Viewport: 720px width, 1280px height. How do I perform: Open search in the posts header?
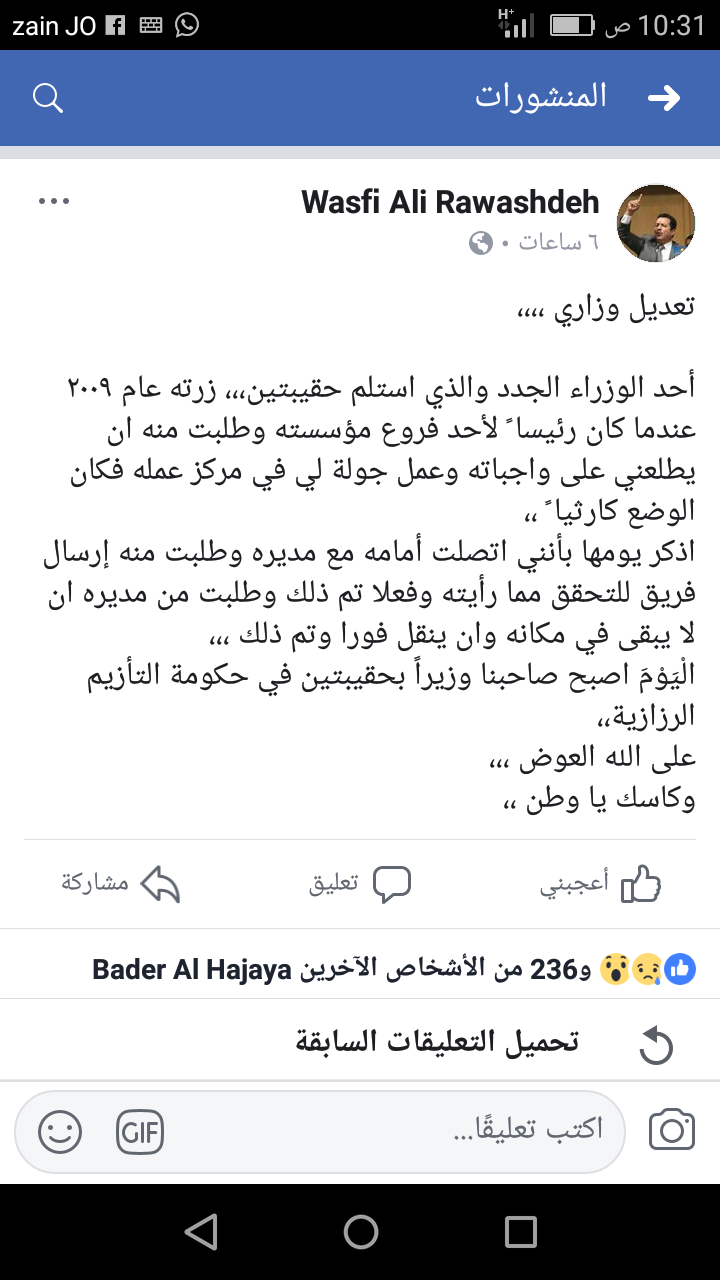point(48,97)
